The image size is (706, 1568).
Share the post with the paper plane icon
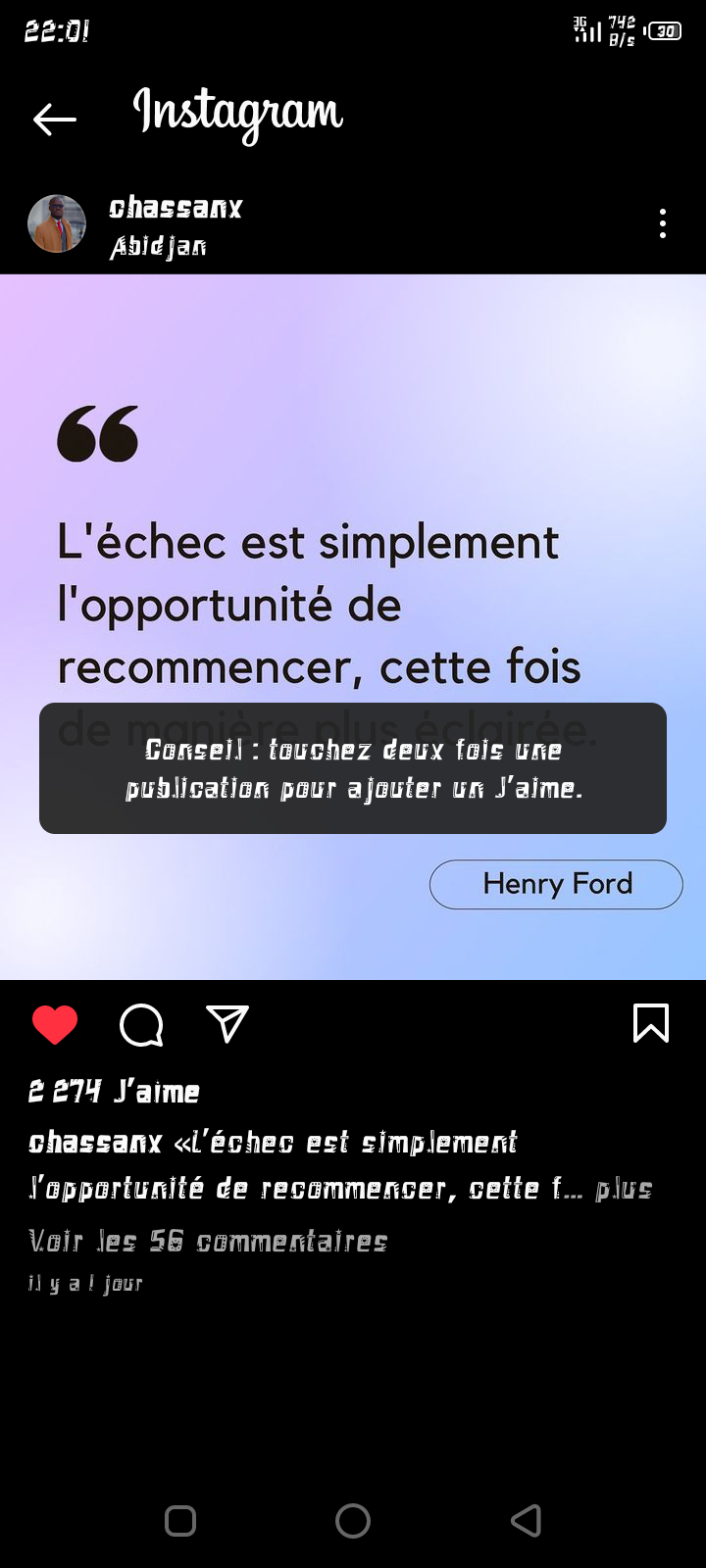click(x=227, y=1024)
